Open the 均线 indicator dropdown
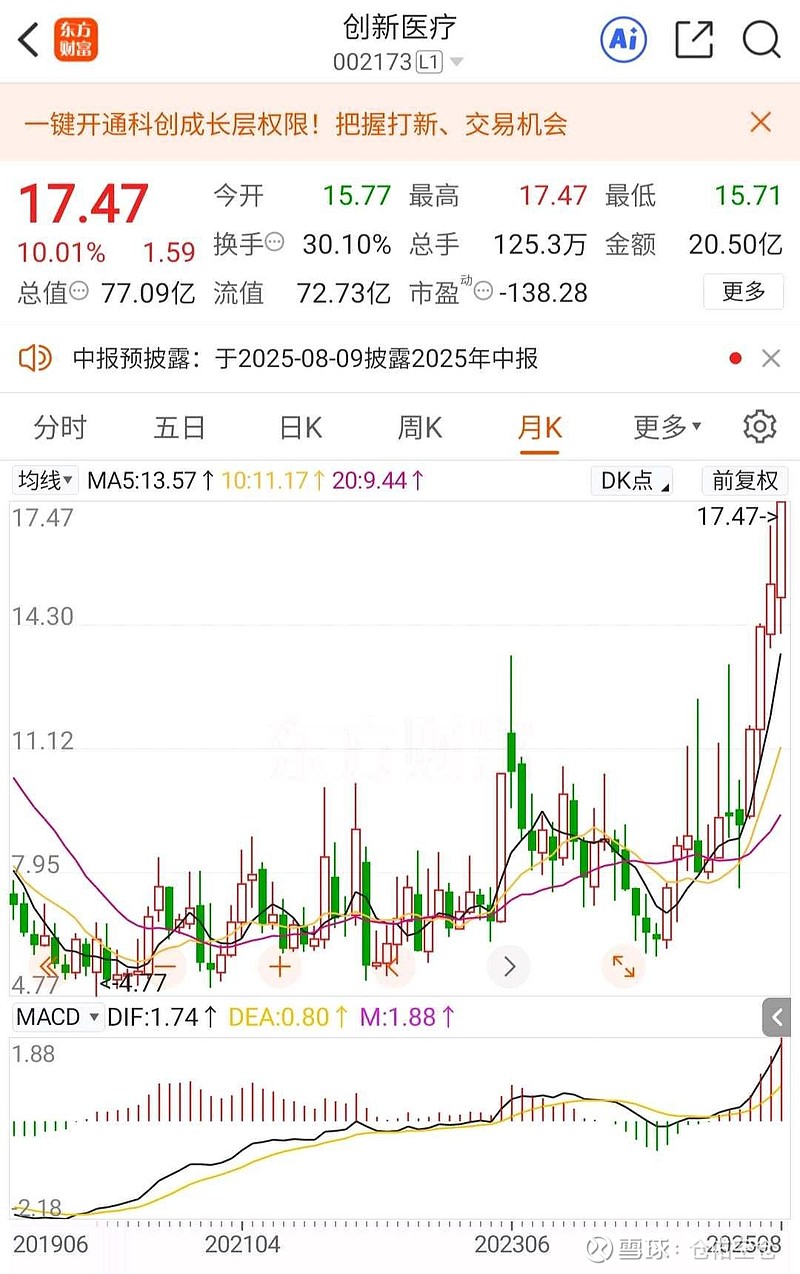800x1274 pixels. (46, 480)
